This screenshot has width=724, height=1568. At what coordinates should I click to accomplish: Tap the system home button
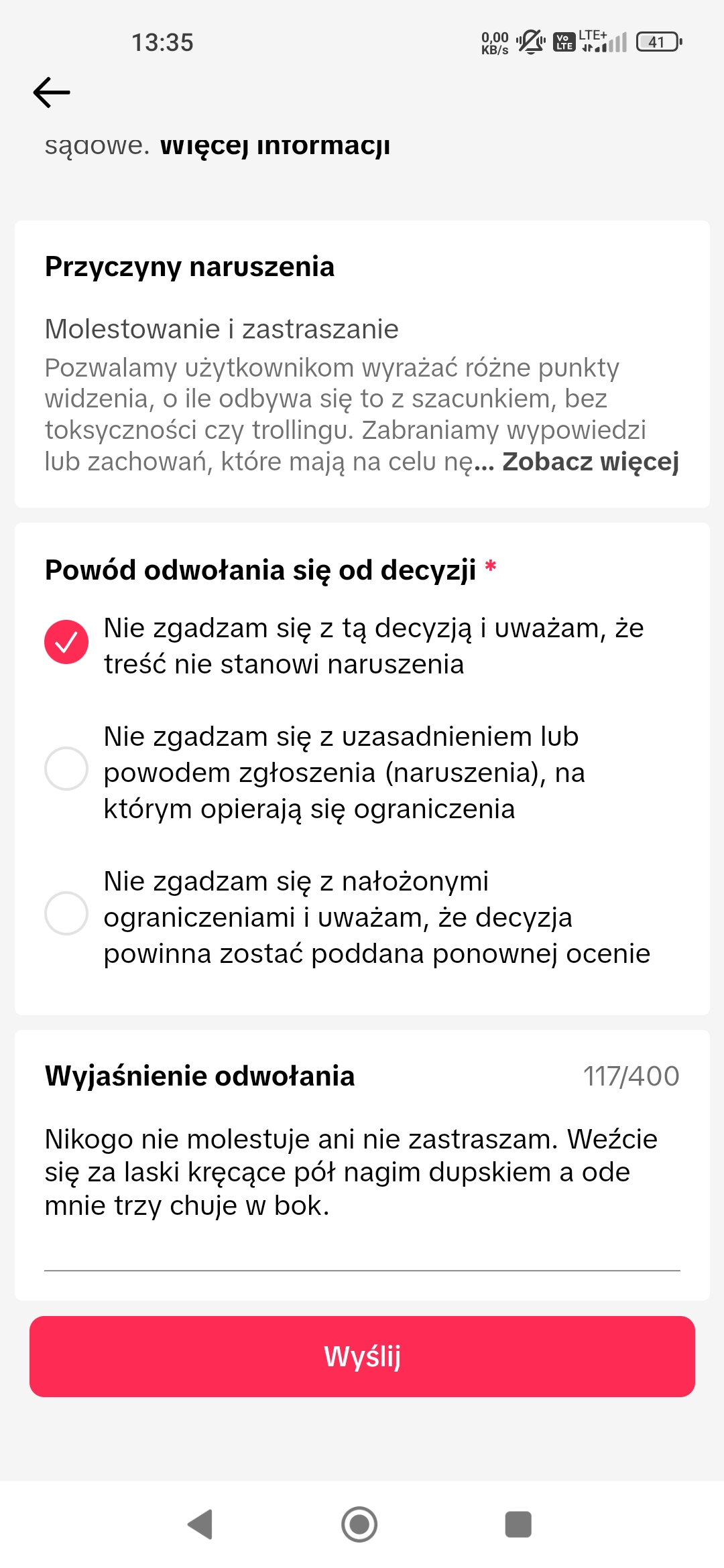359,1524
